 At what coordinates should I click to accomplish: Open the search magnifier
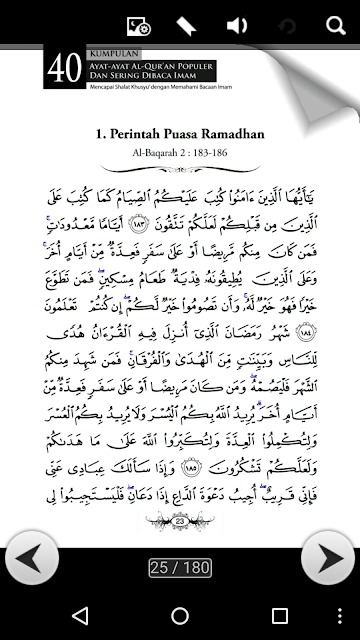click(x=336, y=26)
